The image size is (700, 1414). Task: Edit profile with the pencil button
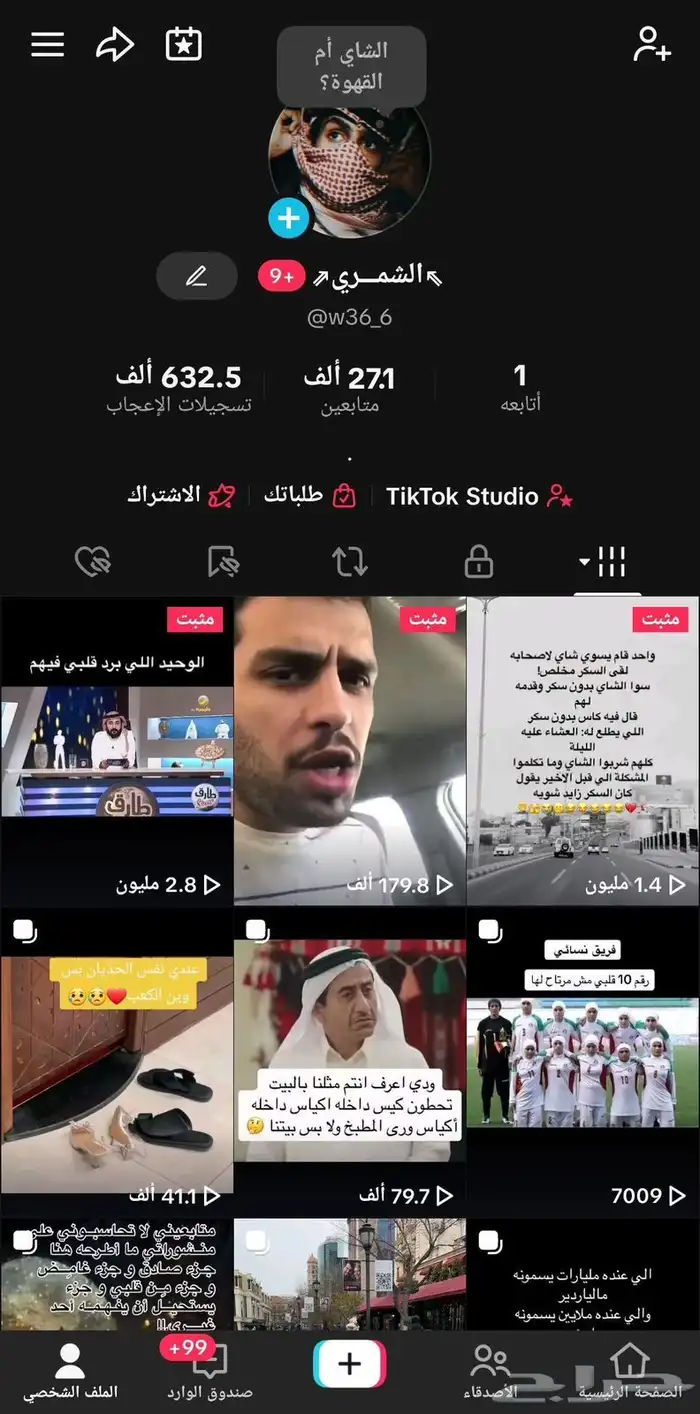point(197,277)
